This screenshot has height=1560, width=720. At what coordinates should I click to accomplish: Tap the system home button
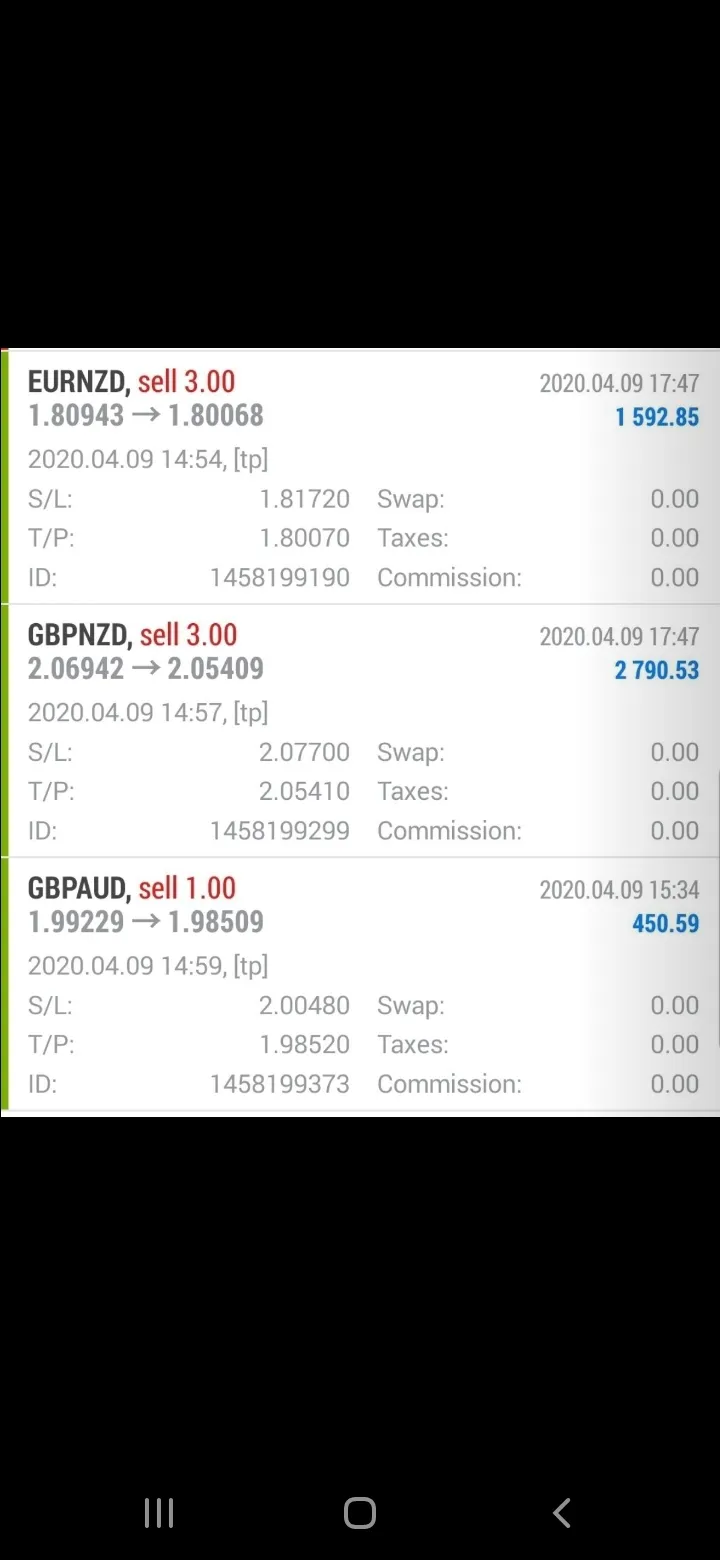click(360, 1513)
